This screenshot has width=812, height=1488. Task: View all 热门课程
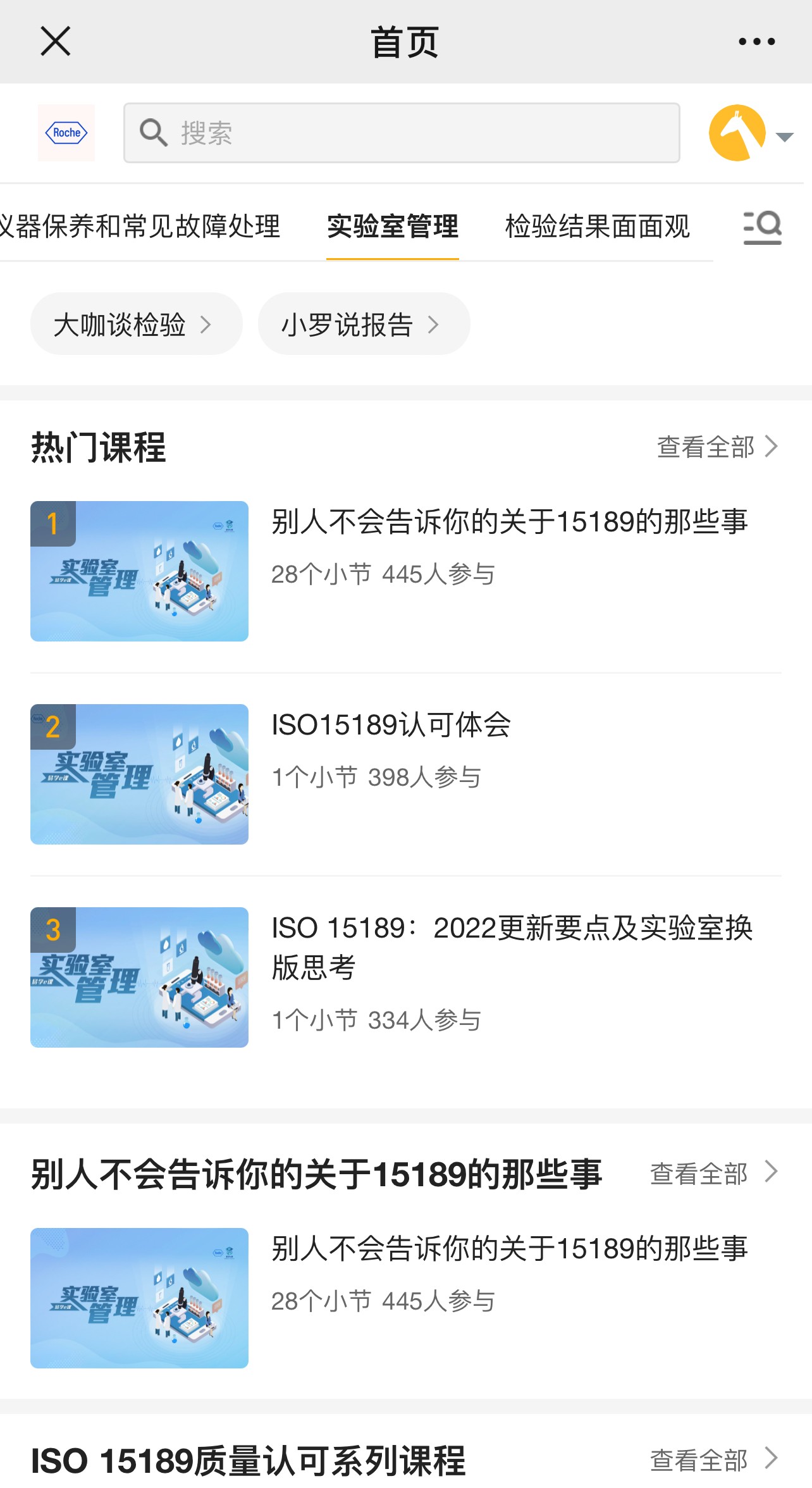point(717,447)
